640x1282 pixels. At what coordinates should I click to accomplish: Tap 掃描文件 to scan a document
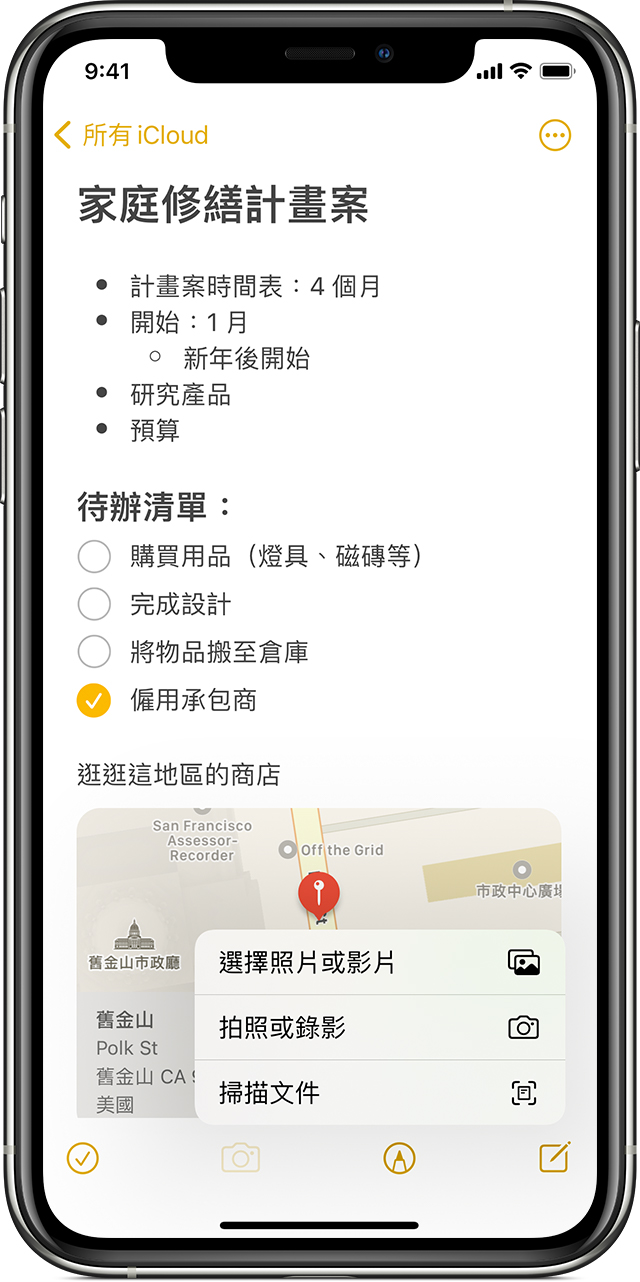pos(380,1093)
